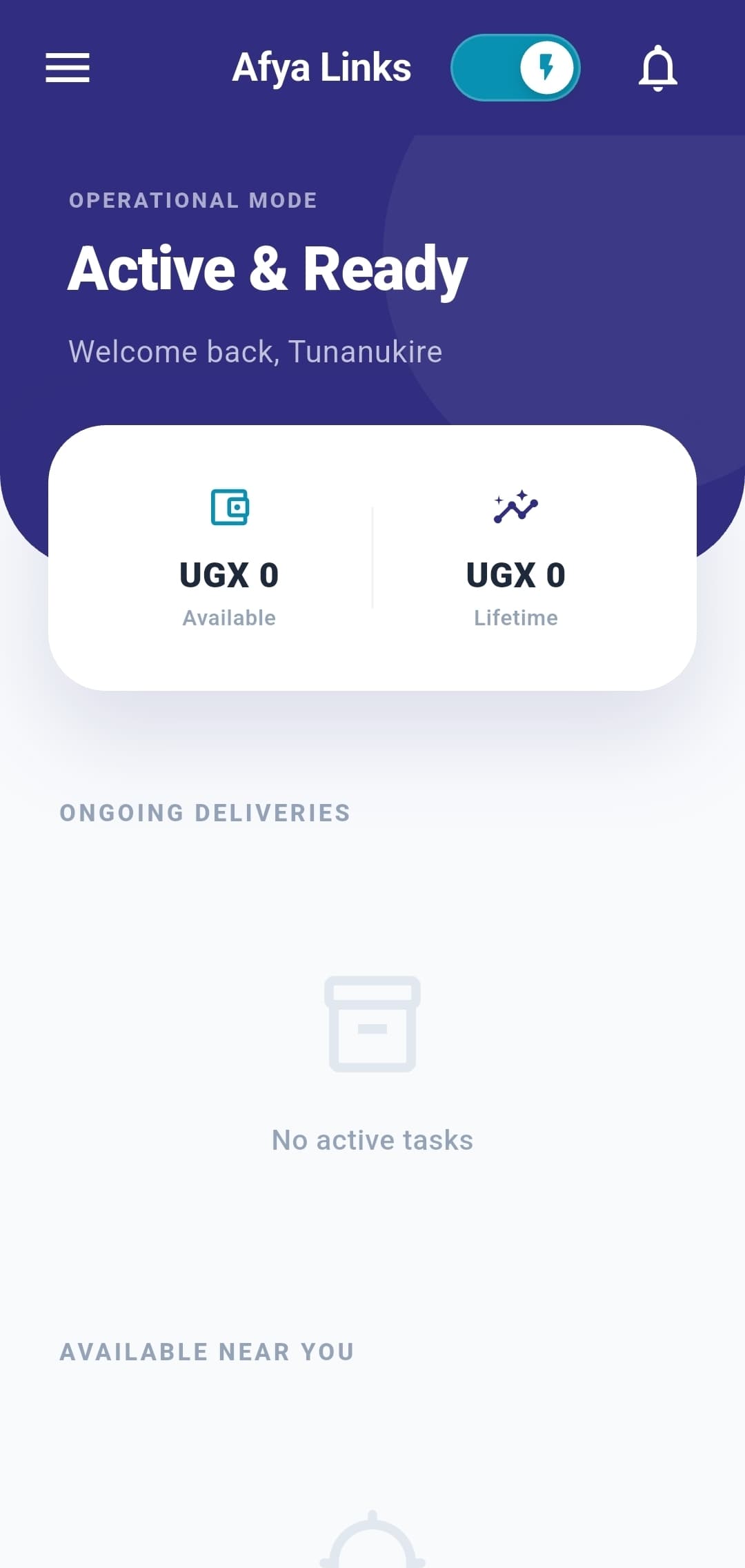The height and width of the screenshot is (1568, 745).
Task: Open the Afya Links app title
Action: pyautogui.click(x=321, y=67)
